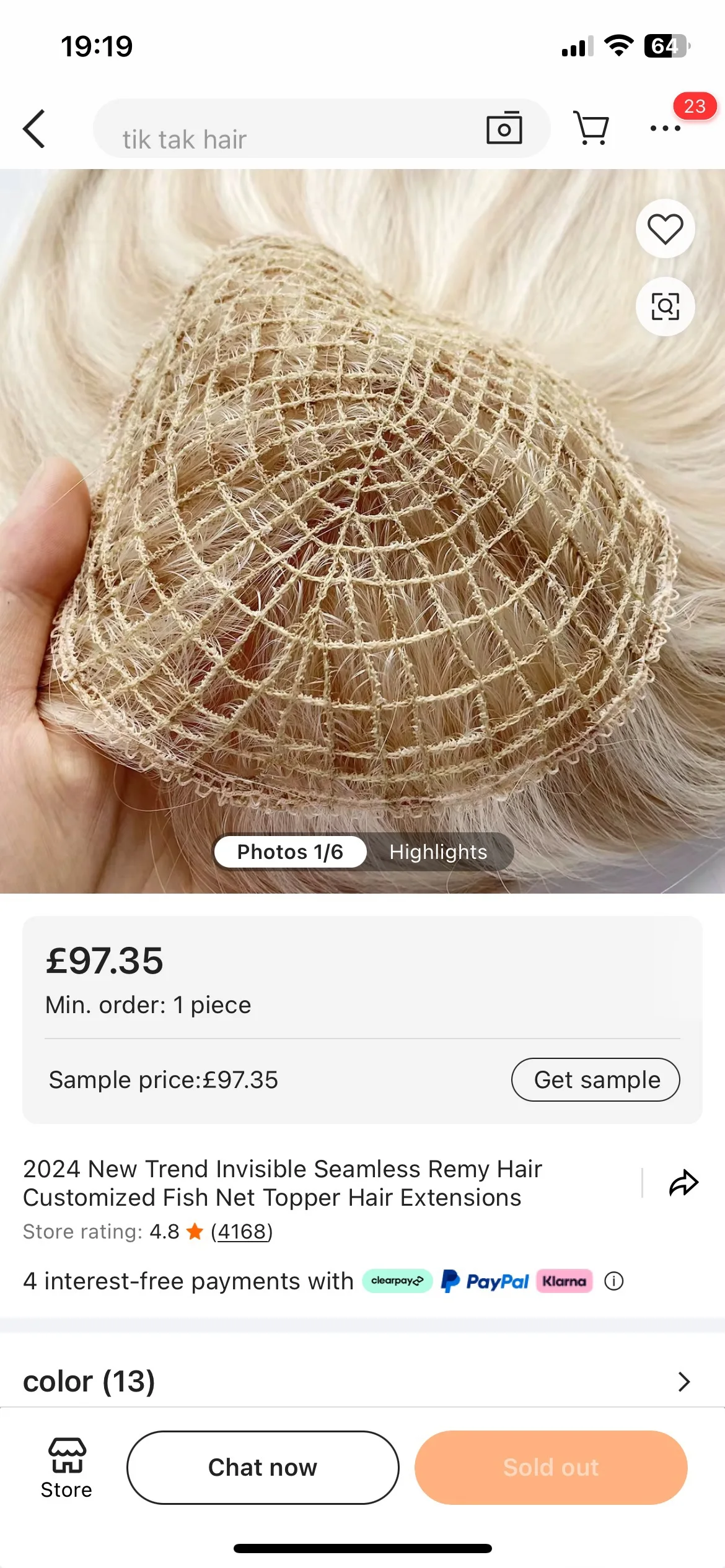Open the shopping cart

pyautogui.click(x=591, y=128)
